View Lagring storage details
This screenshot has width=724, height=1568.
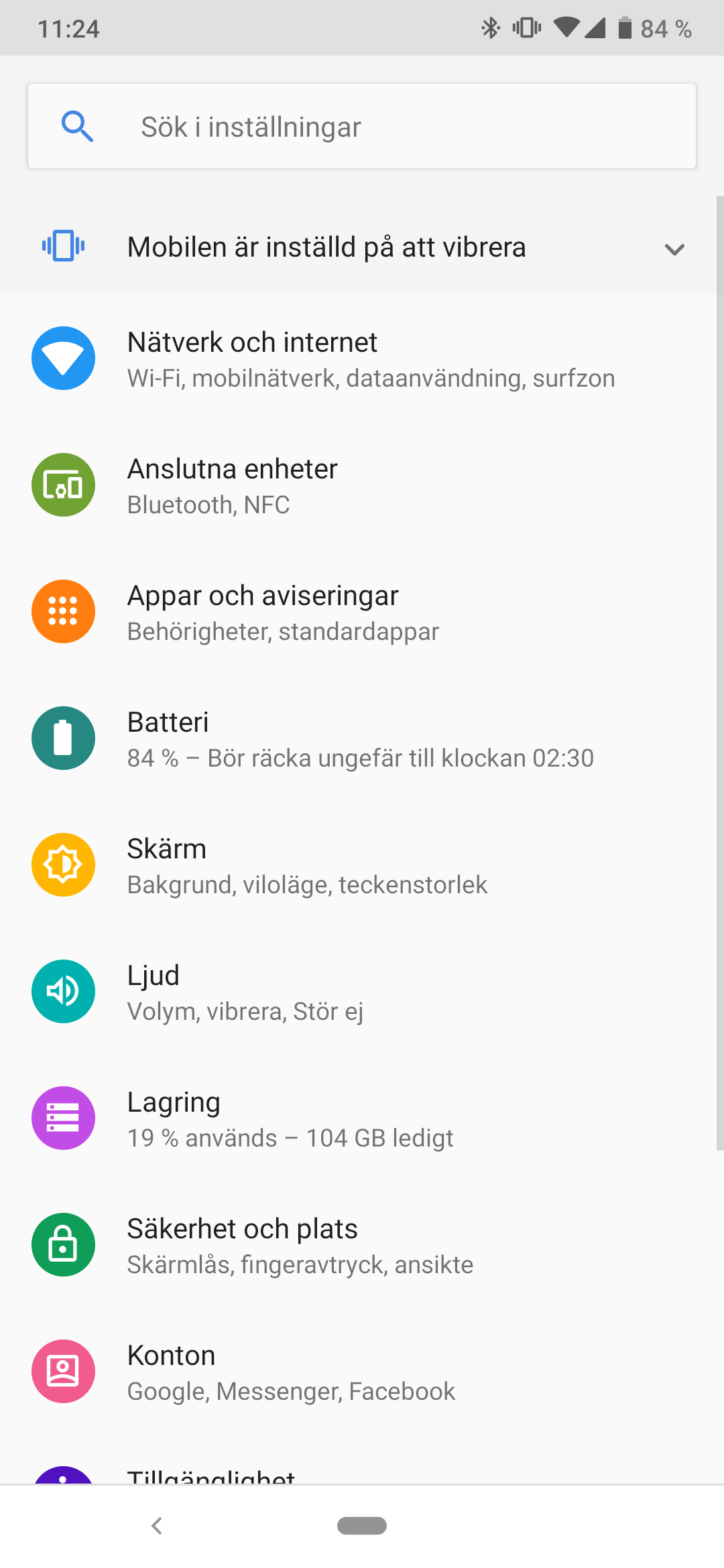(x=362, y=1119)
